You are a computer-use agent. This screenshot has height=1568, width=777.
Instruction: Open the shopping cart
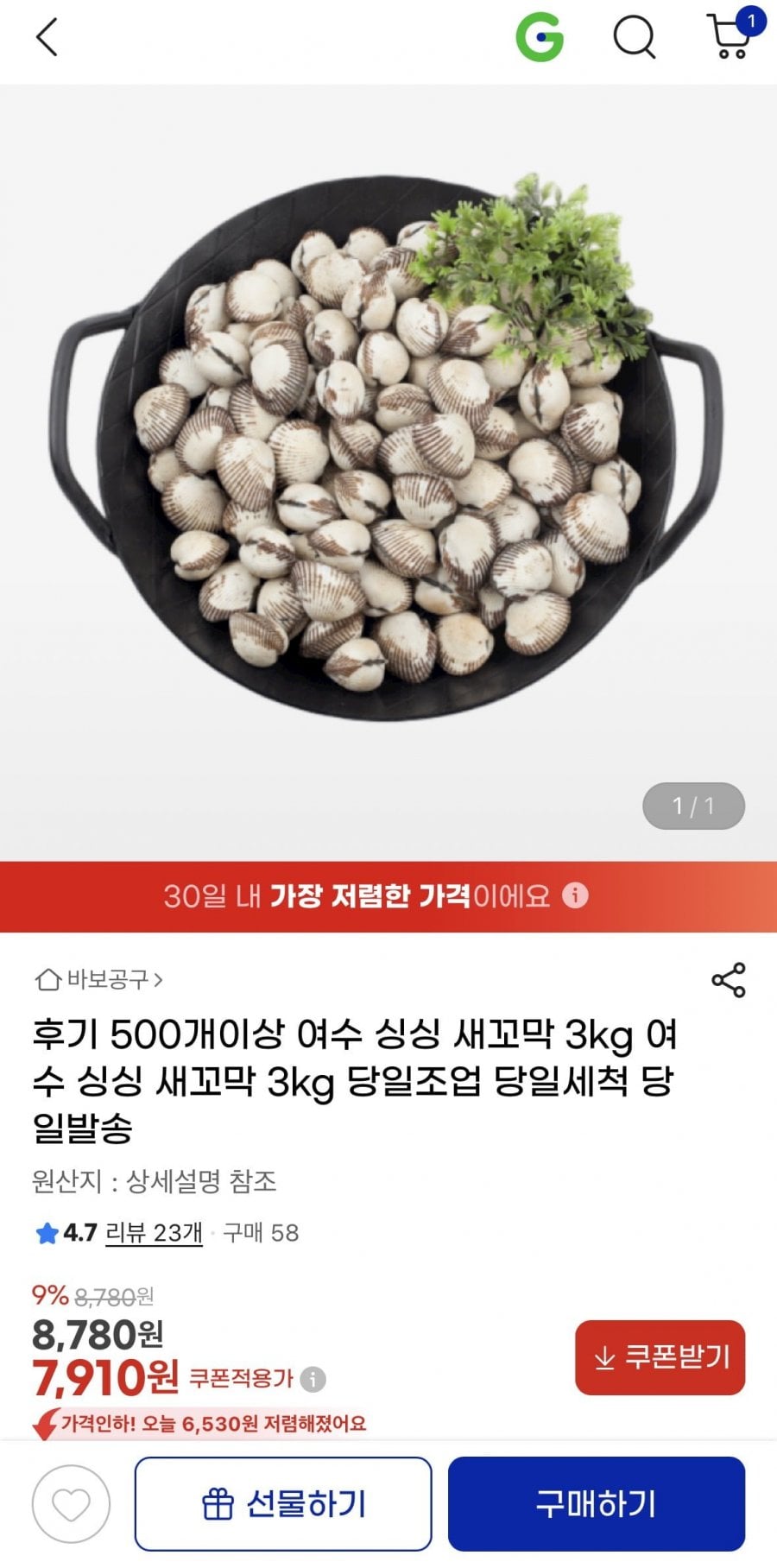tap(730, 38)
